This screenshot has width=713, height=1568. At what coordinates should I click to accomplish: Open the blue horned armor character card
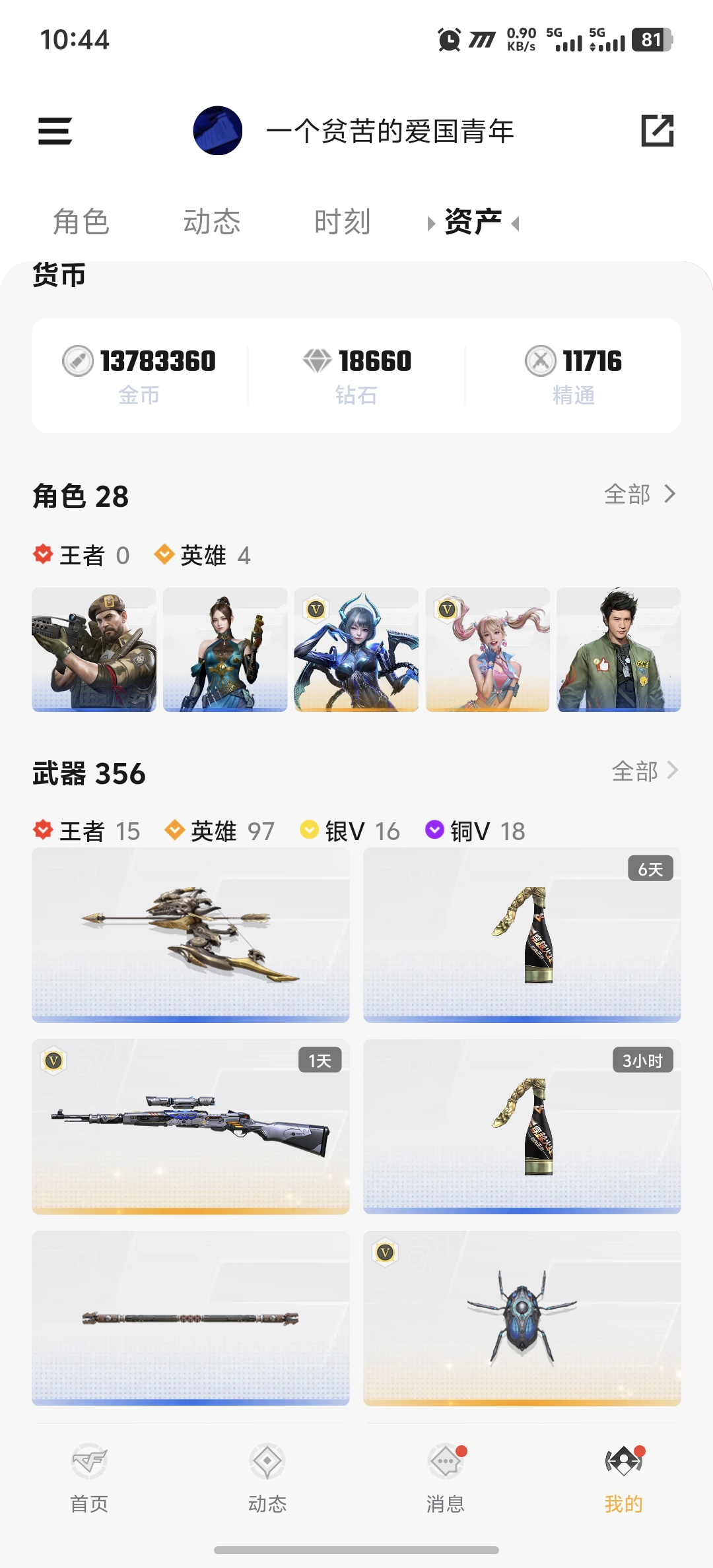pyautogui.click(x=356, y=649)
